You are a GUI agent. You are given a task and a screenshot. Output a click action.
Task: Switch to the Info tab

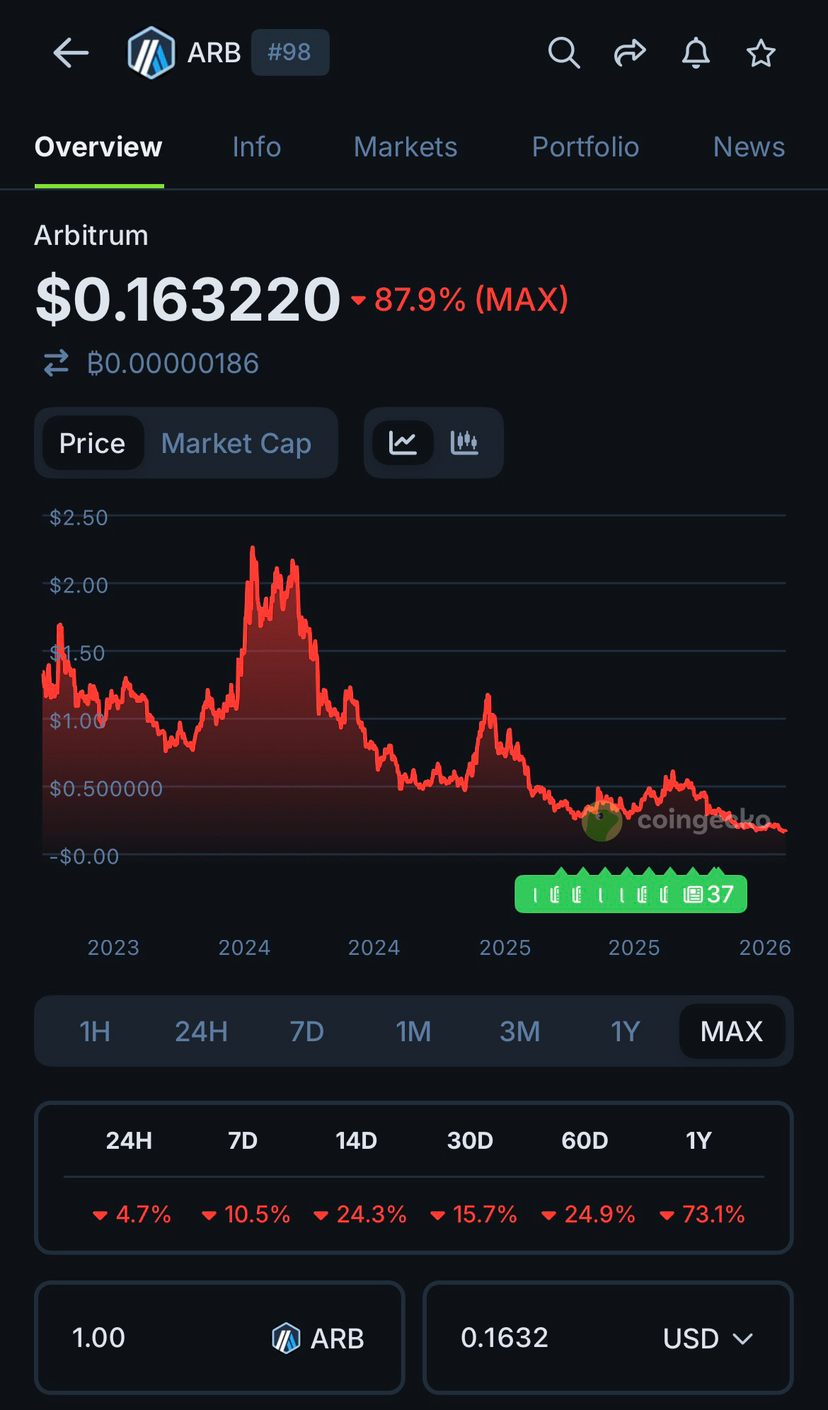(256, 147)
